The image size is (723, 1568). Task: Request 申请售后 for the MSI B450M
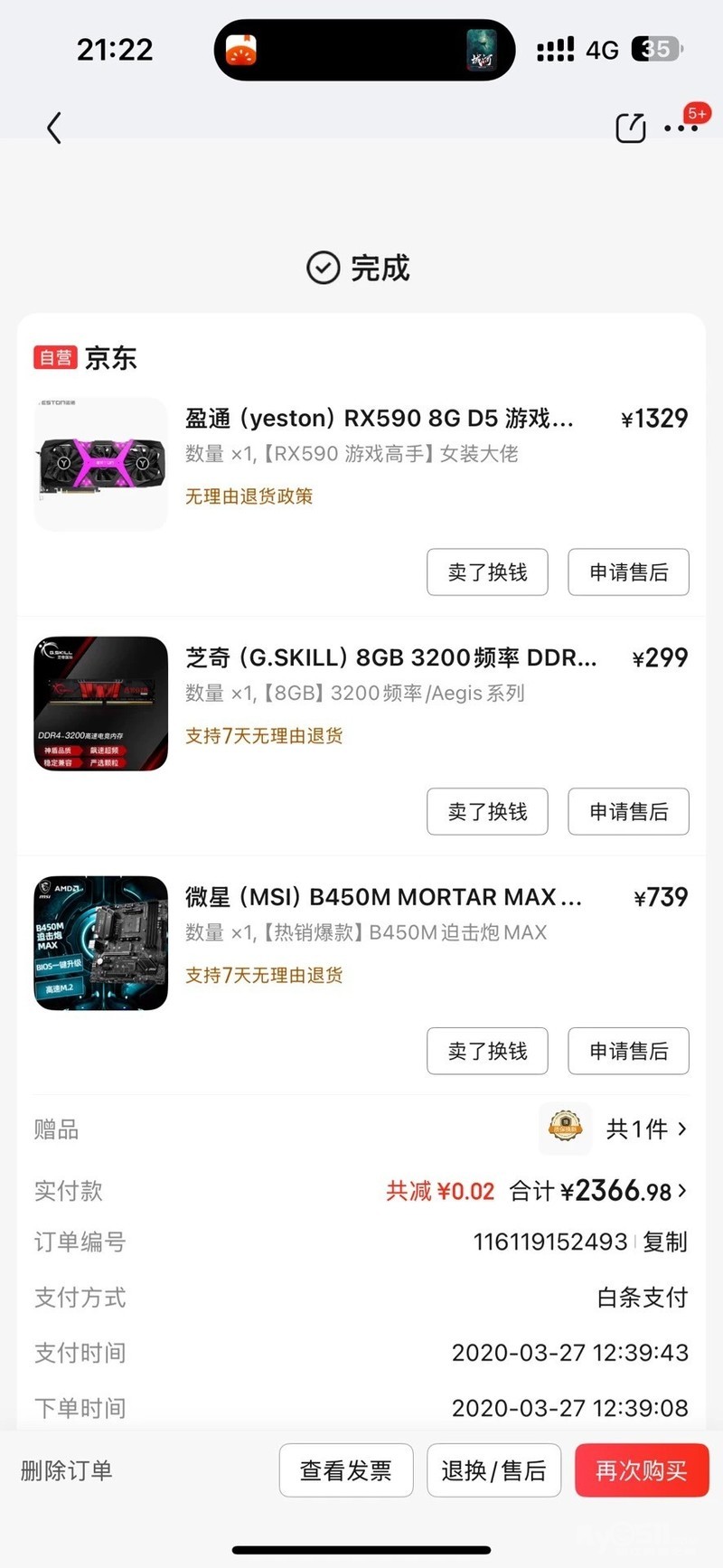click(x=628, y=1051)
